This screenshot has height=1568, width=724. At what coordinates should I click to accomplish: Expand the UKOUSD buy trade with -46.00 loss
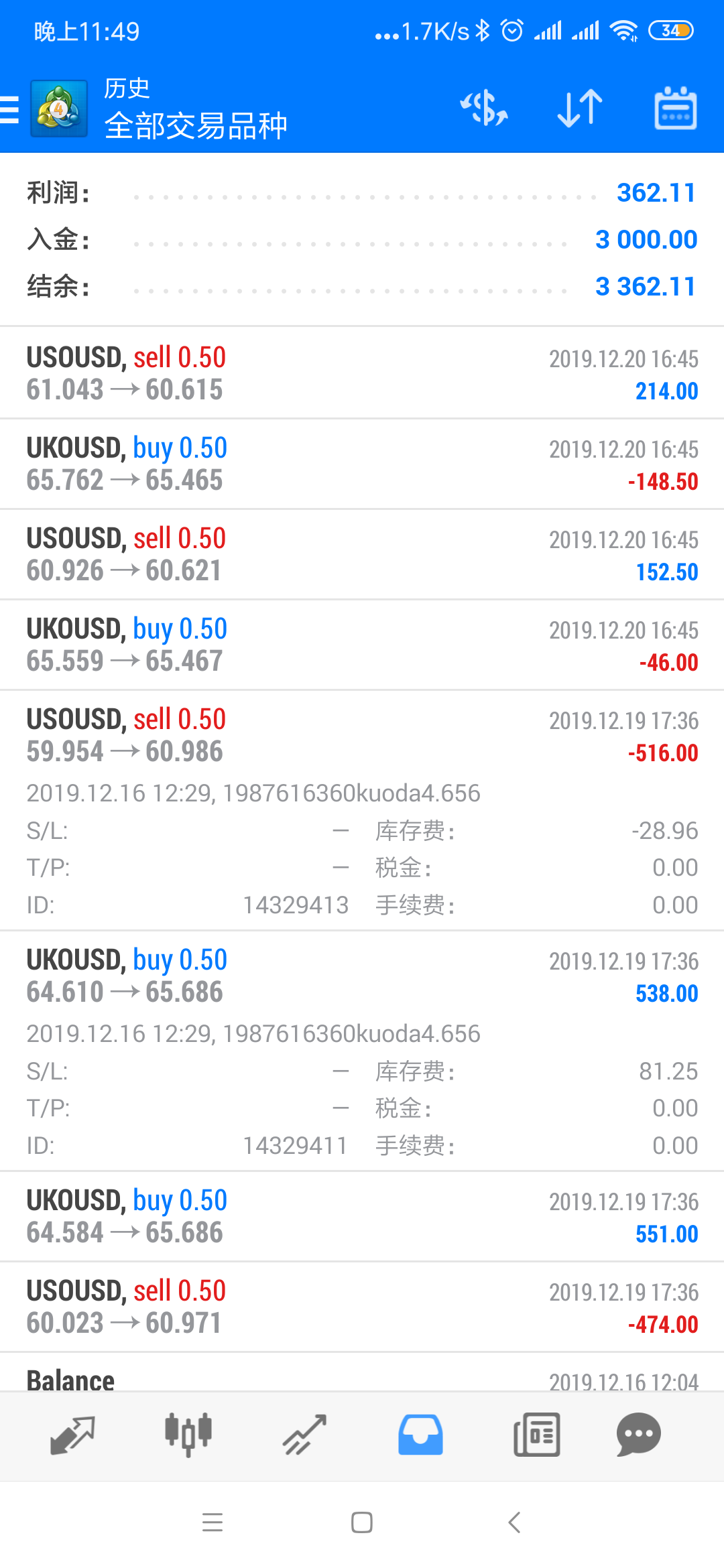click(362, 645)
